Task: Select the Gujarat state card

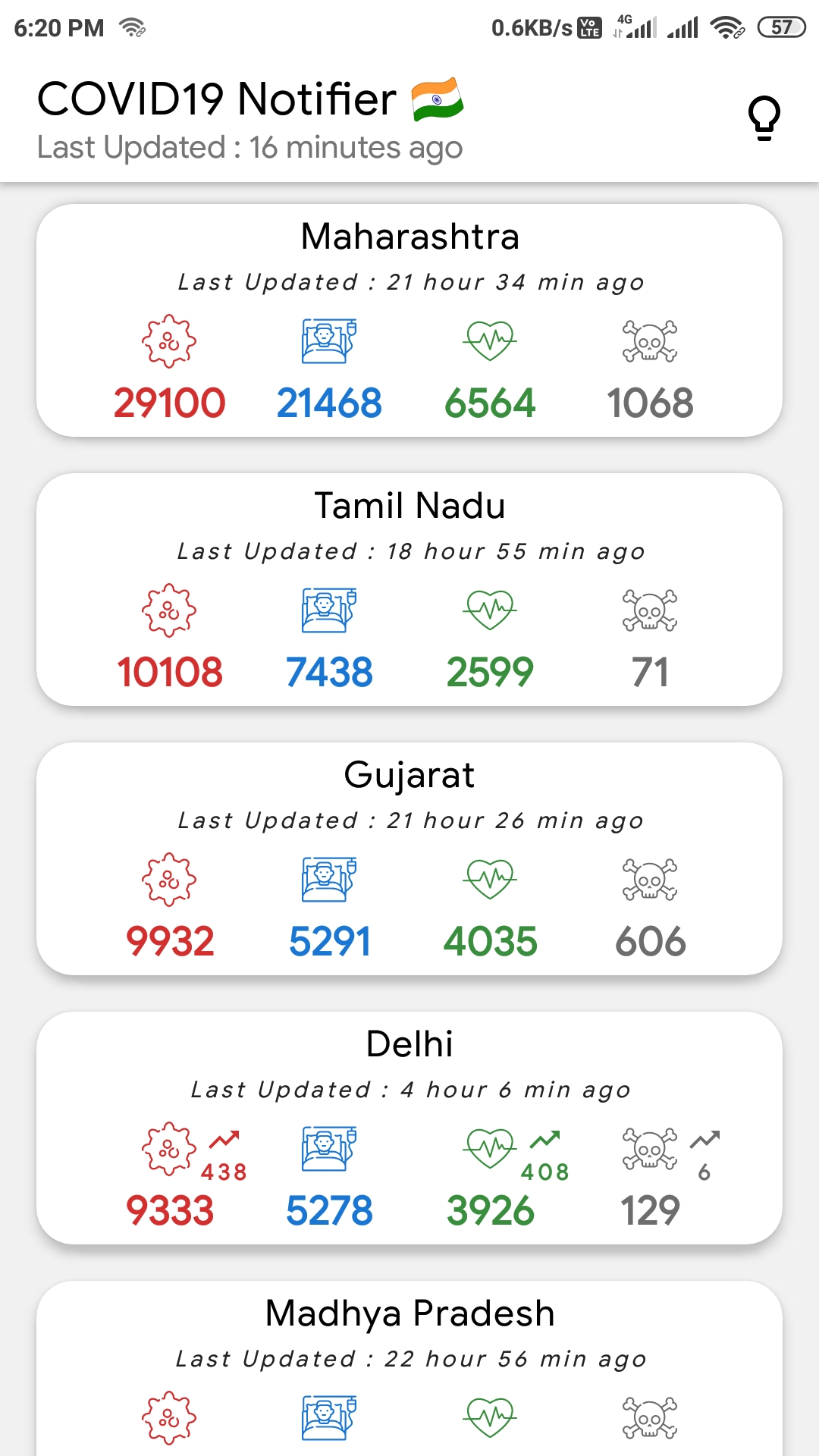Action: click(x=409, y=858)
